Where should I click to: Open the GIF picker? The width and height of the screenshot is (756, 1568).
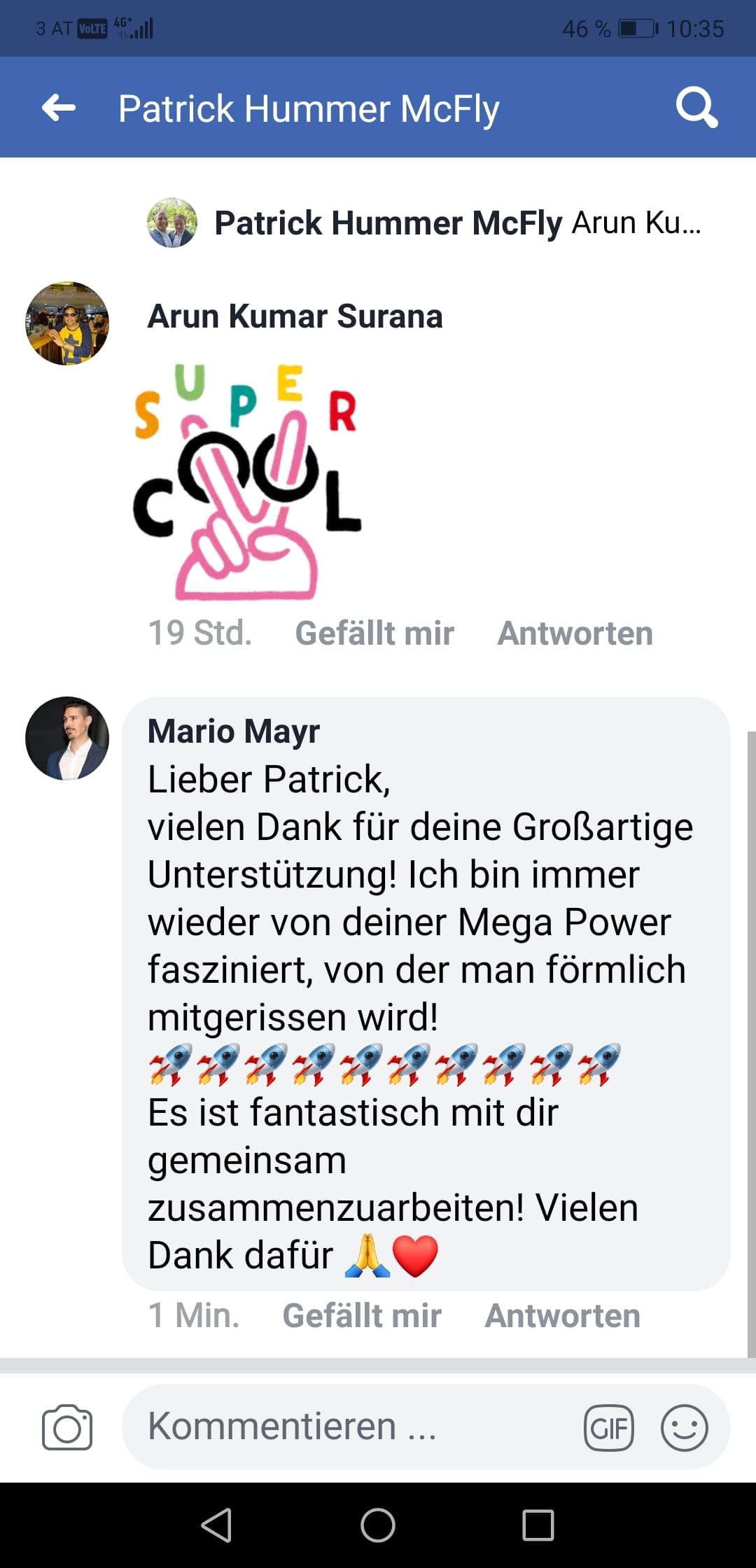(609, 1427)
